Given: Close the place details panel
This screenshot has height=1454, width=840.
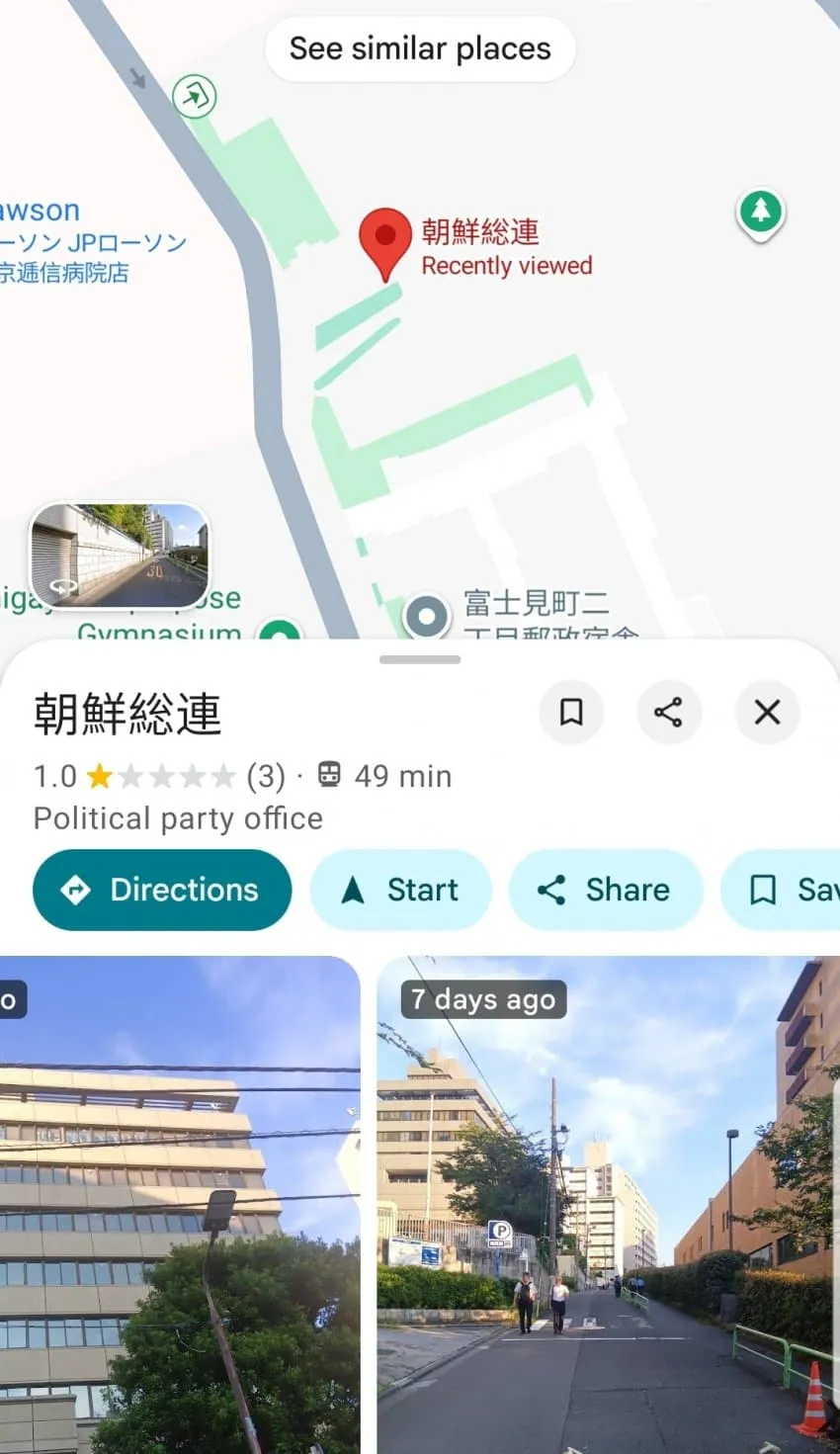Looking at the screenshot, I should coord(767,712).
